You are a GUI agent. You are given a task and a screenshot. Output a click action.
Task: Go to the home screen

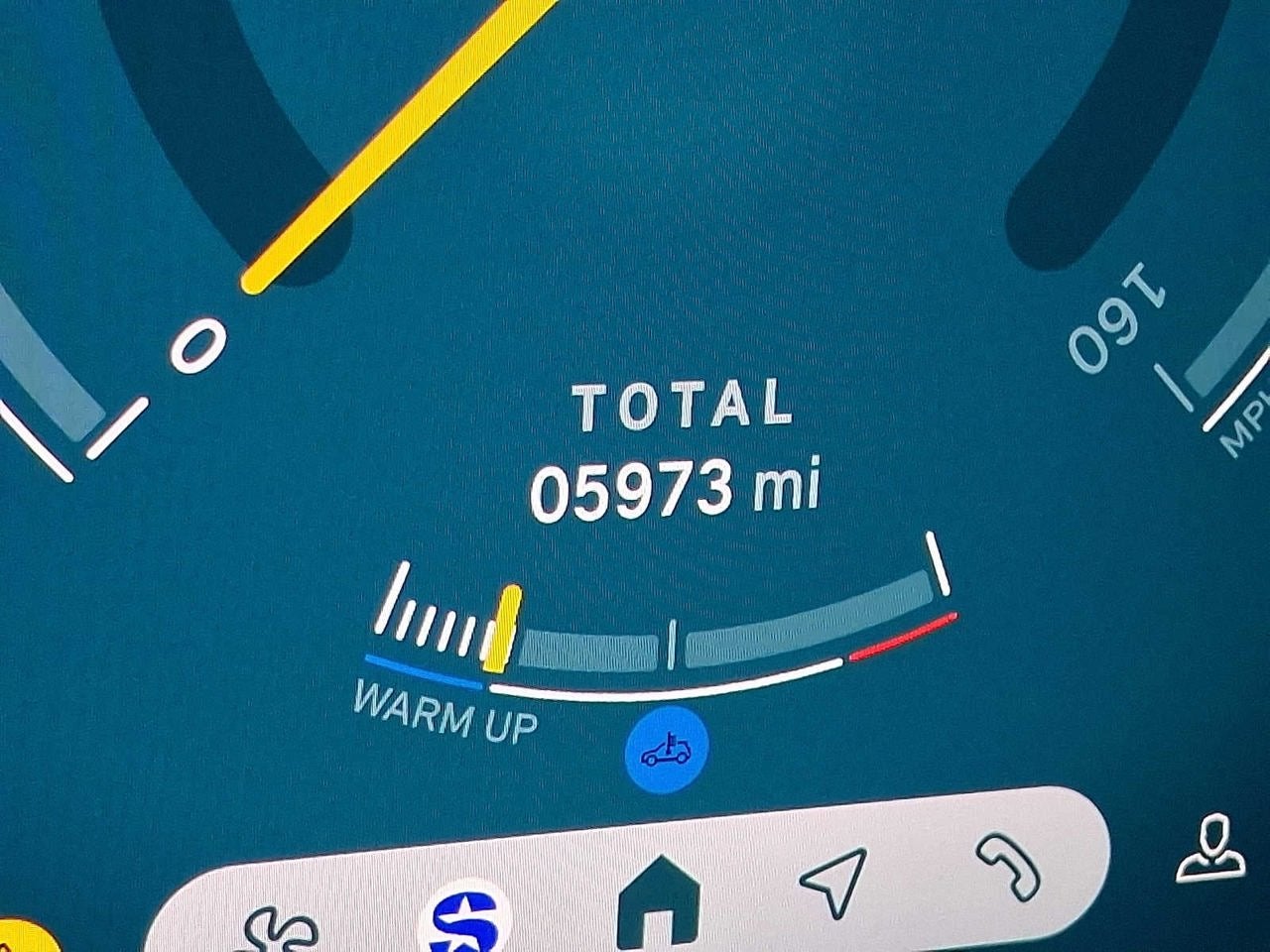656,902
